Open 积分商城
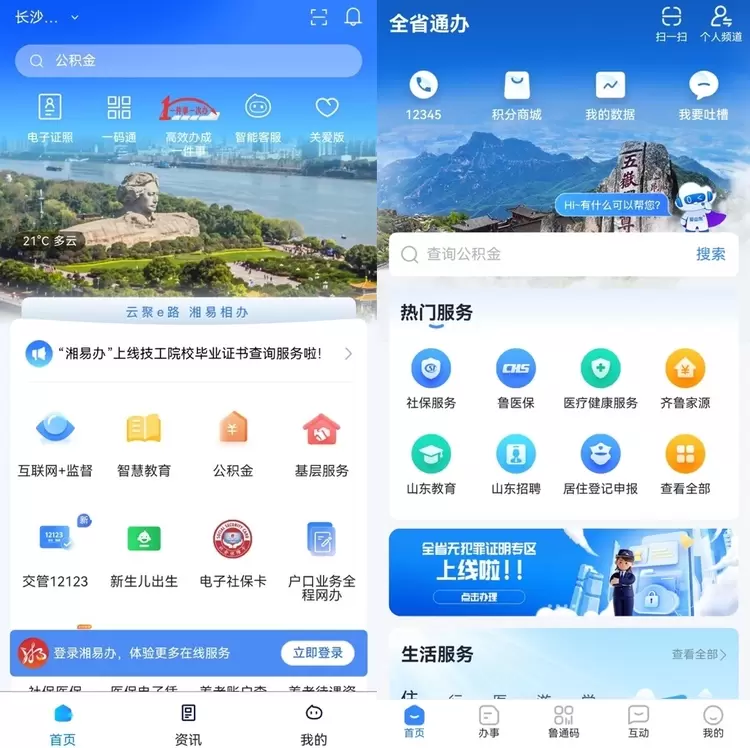 click(x=517, y=95)
